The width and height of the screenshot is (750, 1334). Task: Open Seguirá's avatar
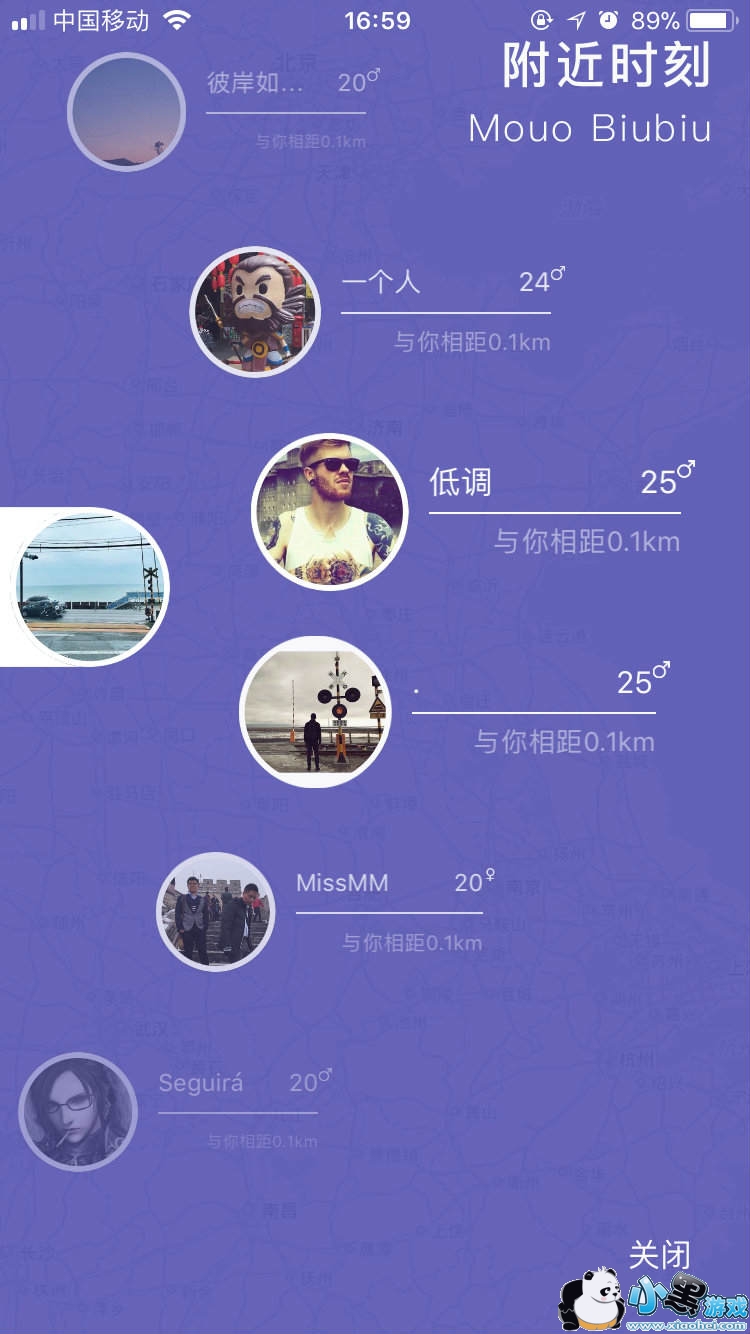tap(78, 1111)
